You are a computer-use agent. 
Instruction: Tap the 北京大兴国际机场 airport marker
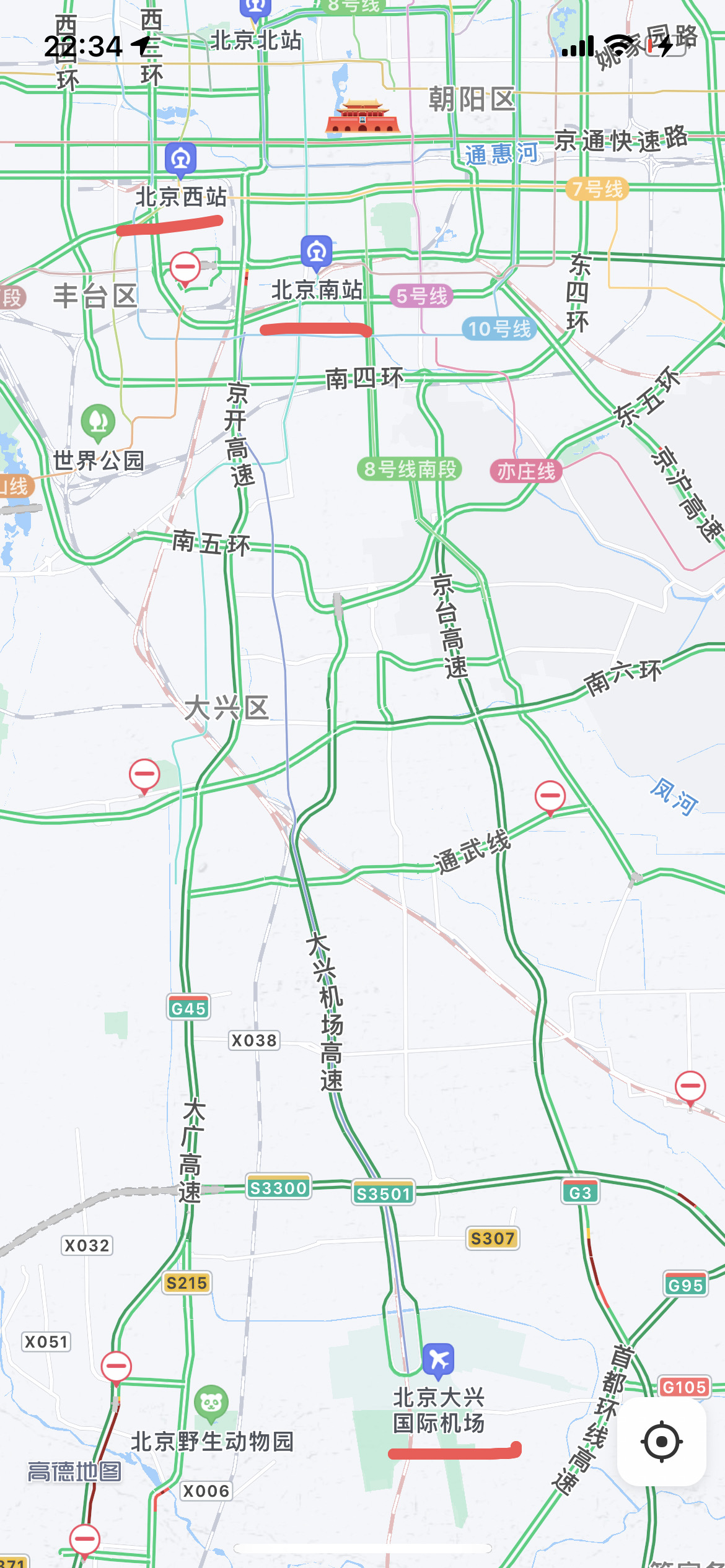tap(439, 1360)
